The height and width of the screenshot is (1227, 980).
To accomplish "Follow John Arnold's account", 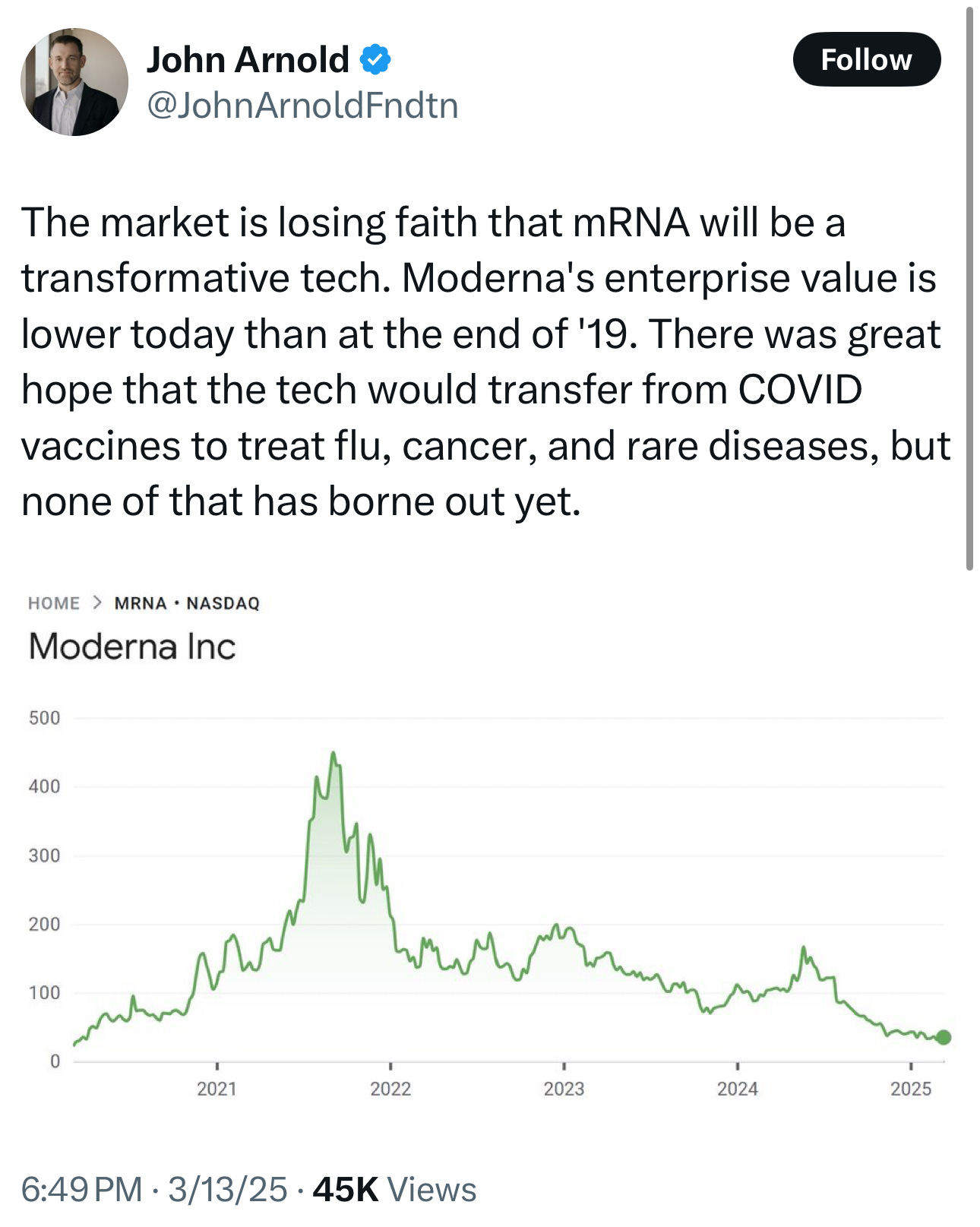I will tap(866, 59).
